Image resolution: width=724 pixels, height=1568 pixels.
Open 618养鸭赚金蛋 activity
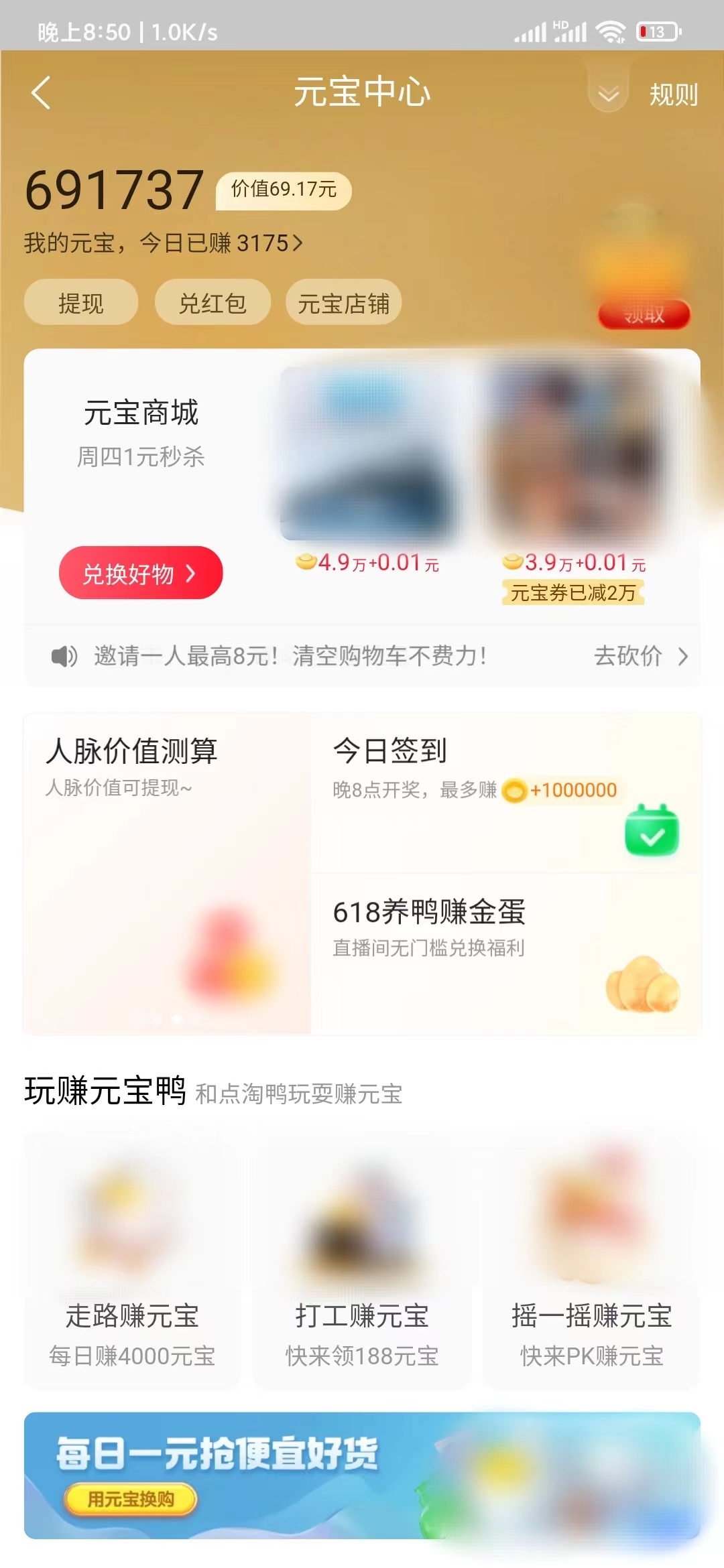506,952
